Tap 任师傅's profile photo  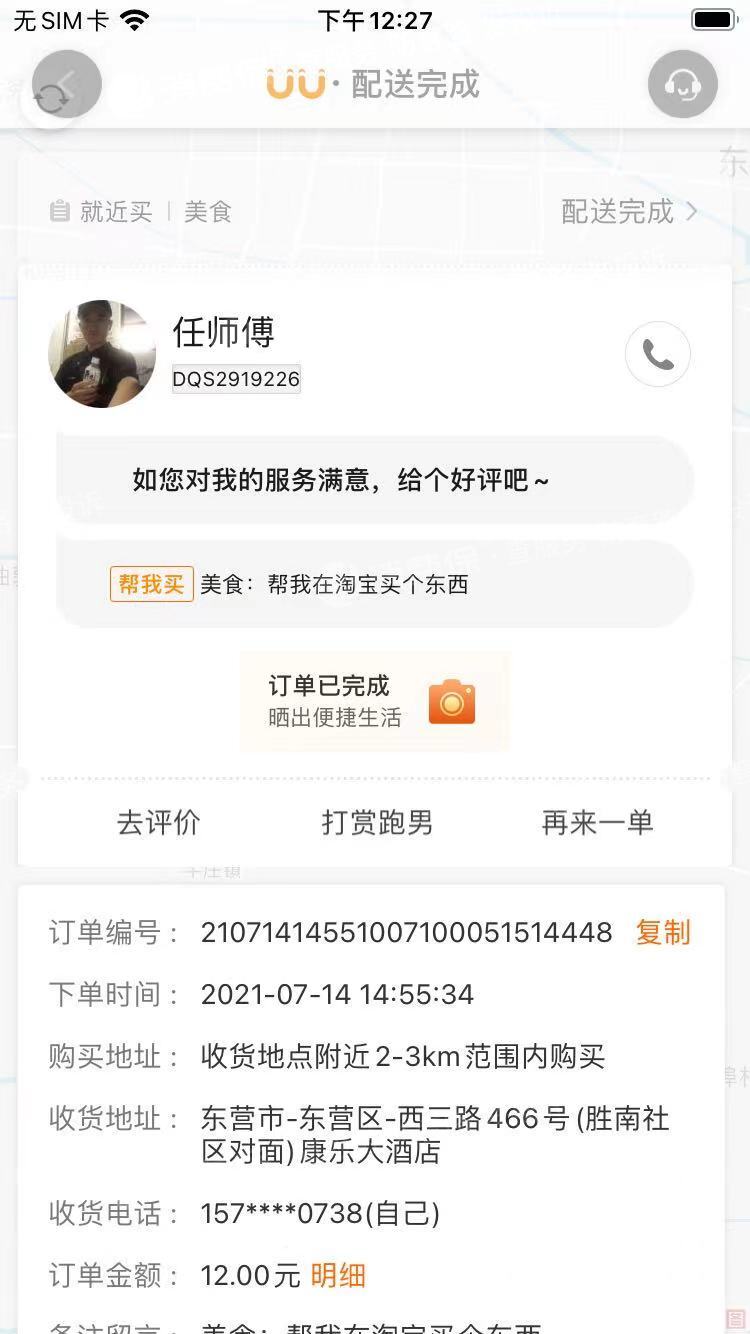pos(102,353)
